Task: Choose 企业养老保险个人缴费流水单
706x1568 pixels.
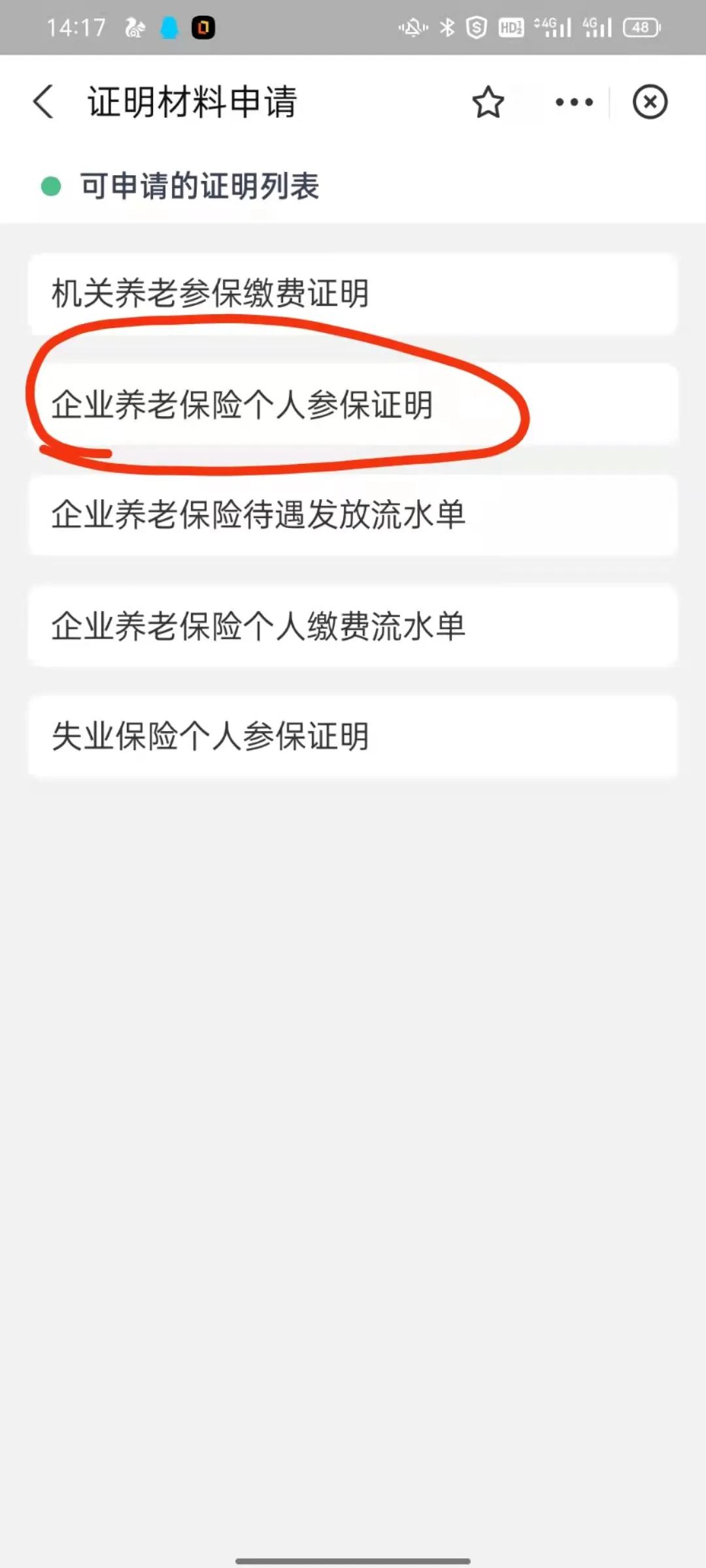Action: (x=352, y=626)
